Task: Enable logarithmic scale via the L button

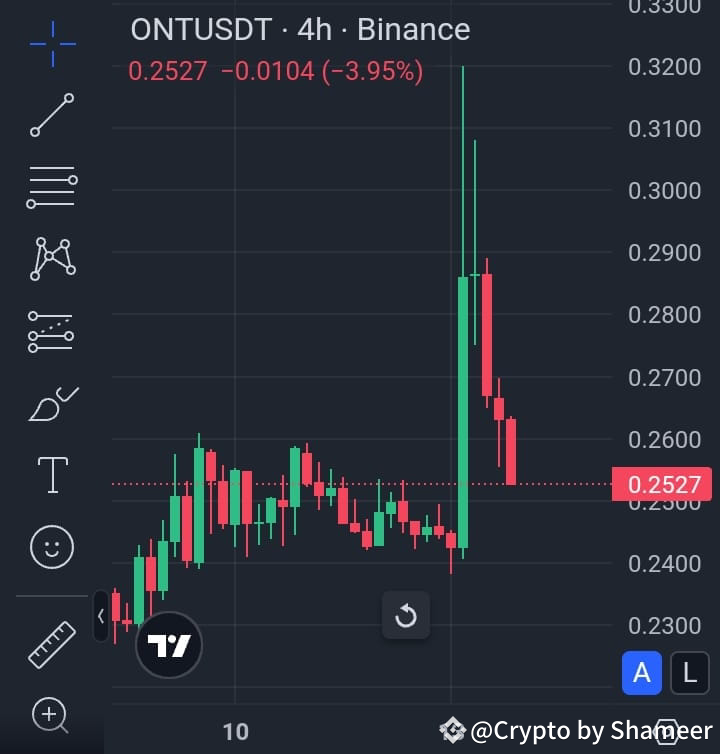Action: point(690,673)
